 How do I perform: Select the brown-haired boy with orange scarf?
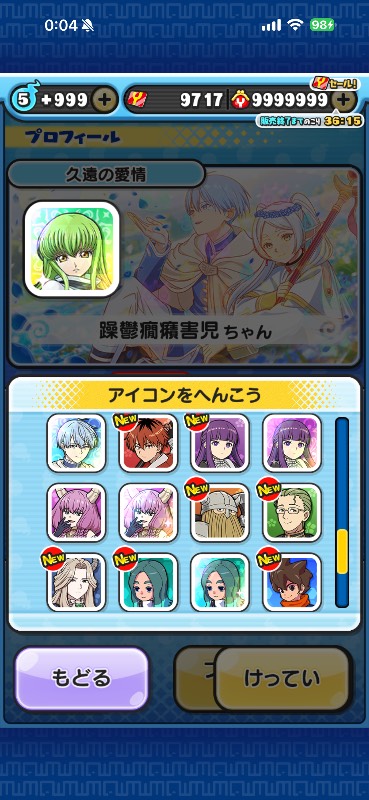pyautogui.click(x=292, y=582)
